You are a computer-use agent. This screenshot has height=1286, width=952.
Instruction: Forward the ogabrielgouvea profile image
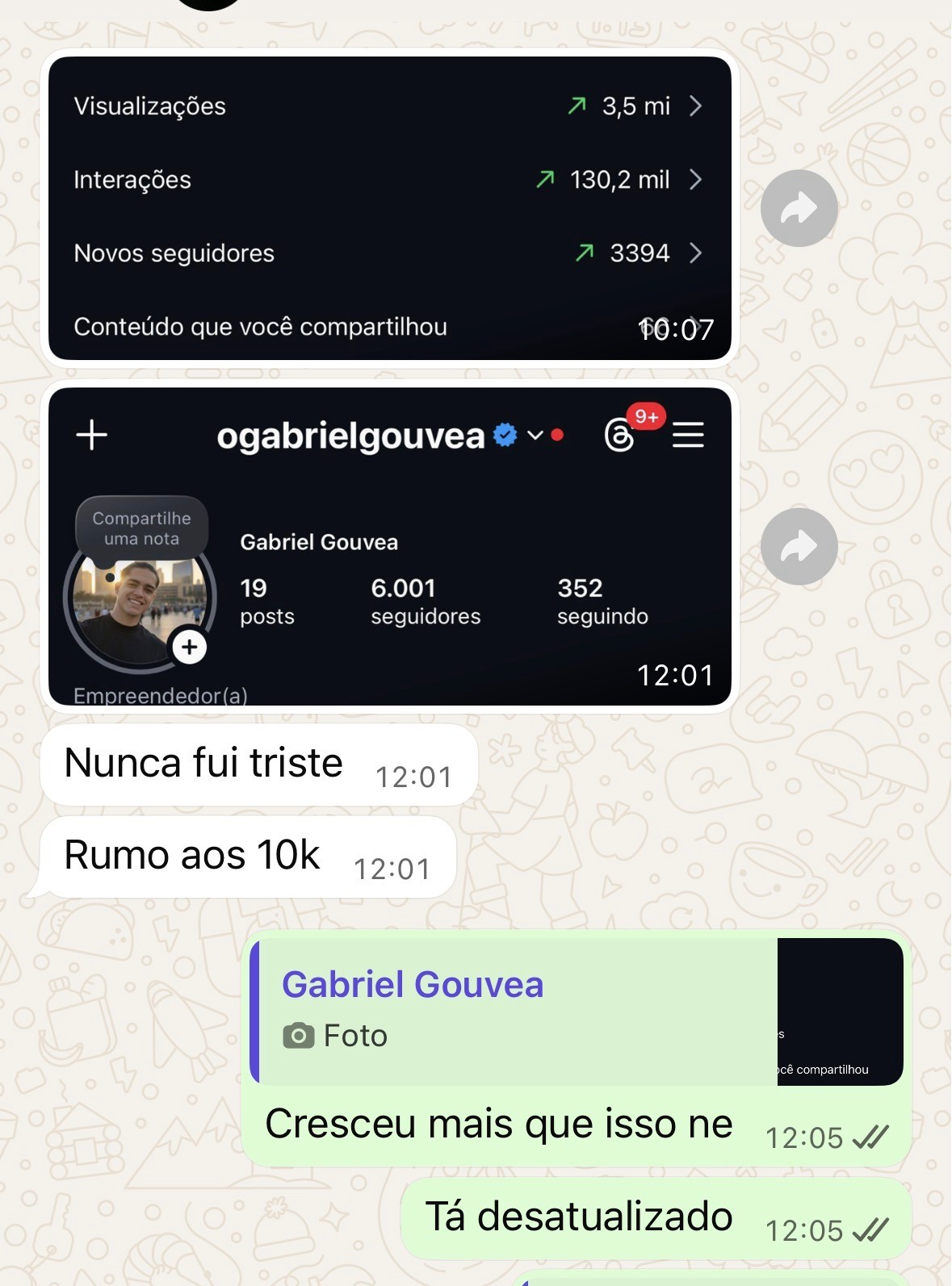[799, 547]
